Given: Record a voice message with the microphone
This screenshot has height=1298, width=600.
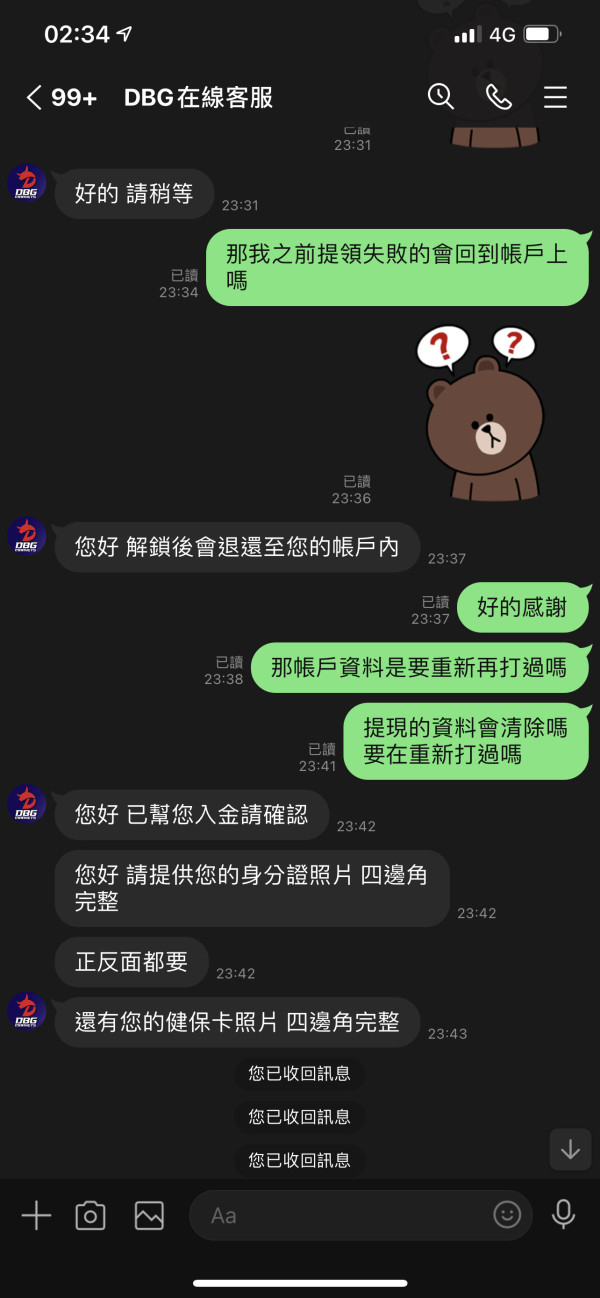Looking at the screenshot, I should (564, 1215).
